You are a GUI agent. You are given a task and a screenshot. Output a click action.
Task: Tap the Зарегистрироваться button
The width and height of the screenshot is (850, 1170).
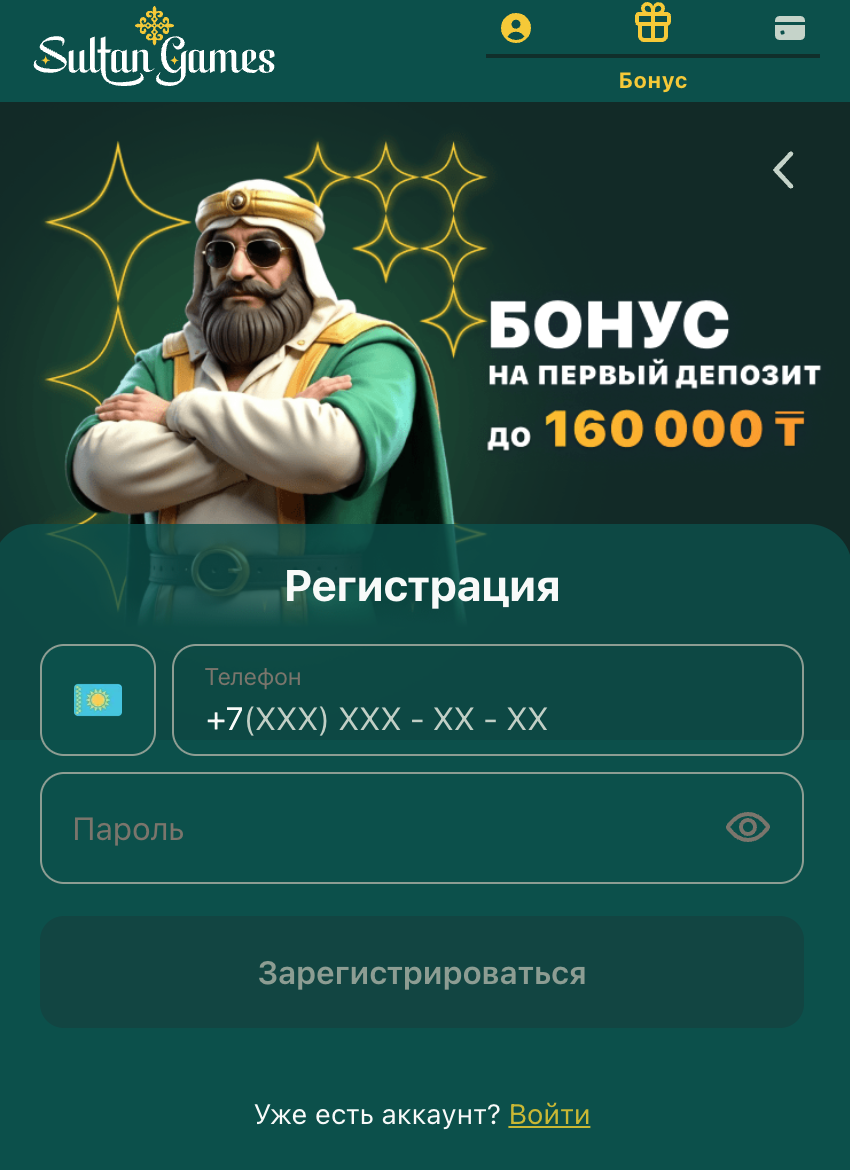tap(422, 972)
